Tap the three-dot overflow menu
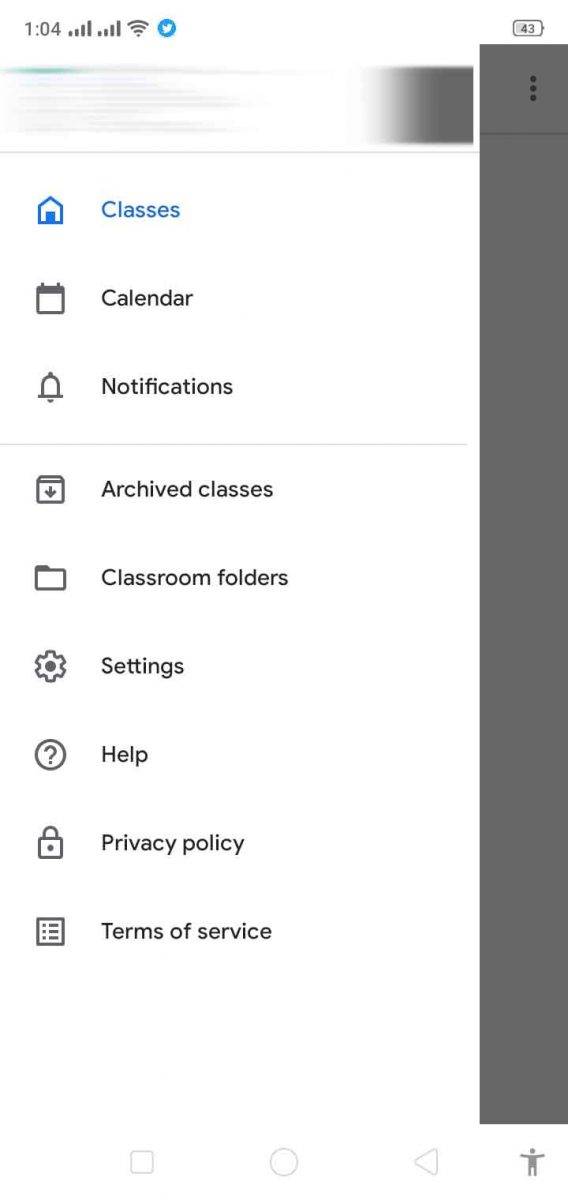 [533, 89]
